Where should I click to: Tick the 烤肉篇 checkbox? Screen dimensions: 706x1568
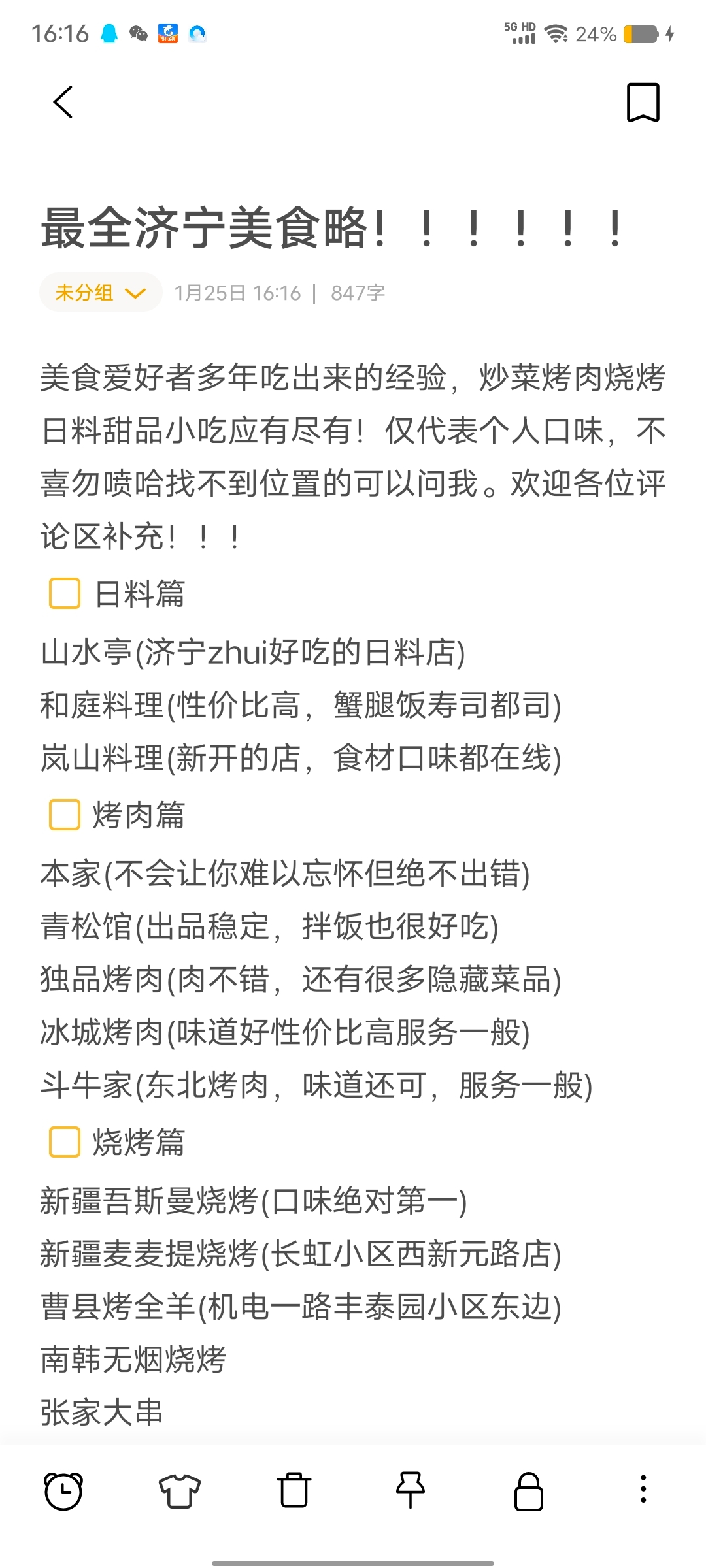pyautogui.click(x=65, y=815)
